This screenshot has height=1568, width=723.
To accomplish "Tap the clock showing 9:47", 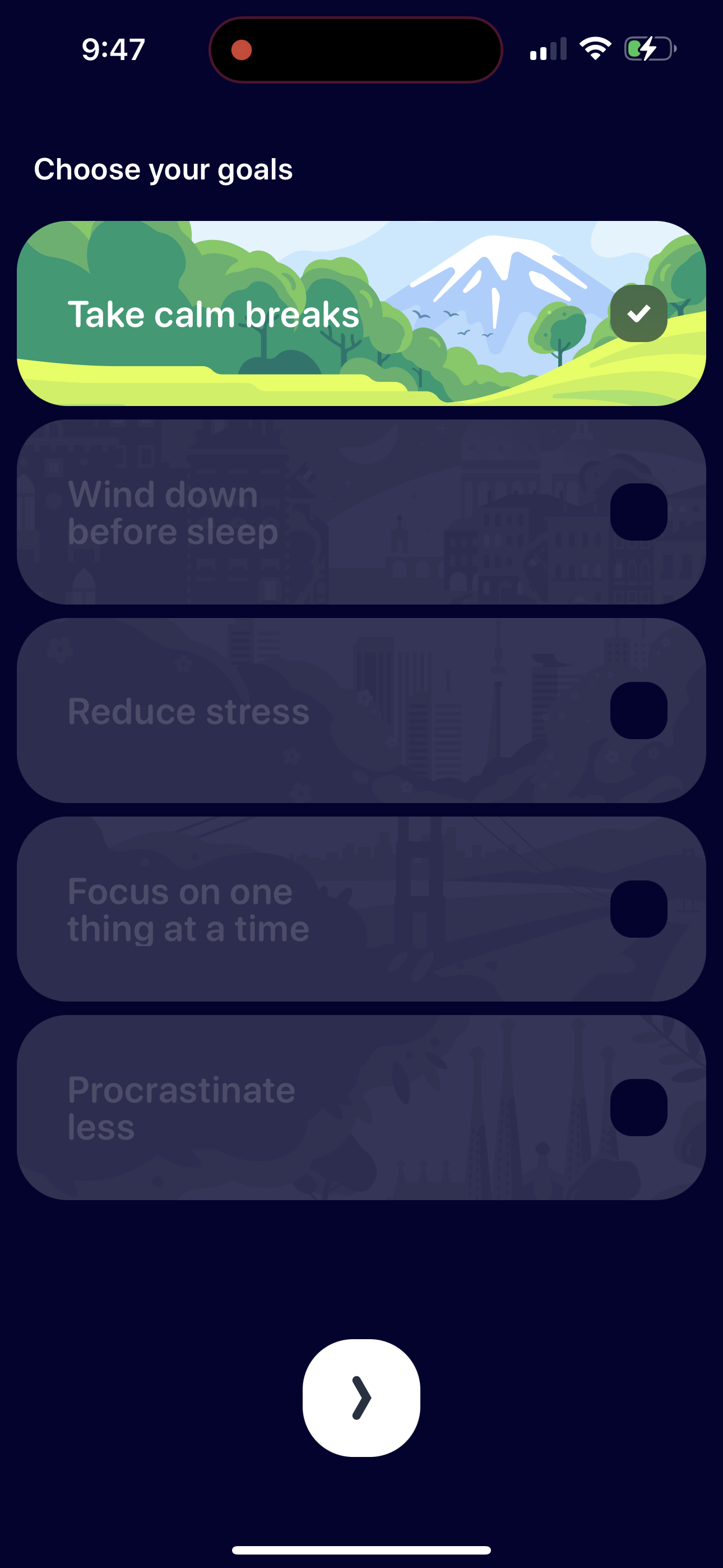I will (113, 49).
